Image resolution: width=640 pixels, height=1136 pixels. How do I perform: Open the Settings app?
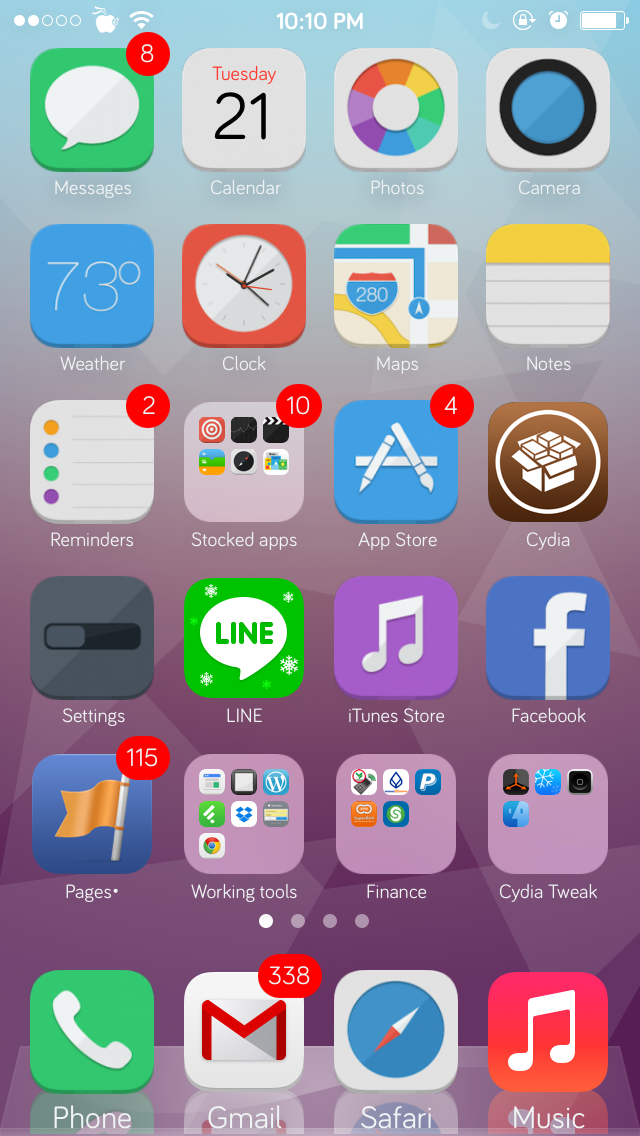[92, 638]
